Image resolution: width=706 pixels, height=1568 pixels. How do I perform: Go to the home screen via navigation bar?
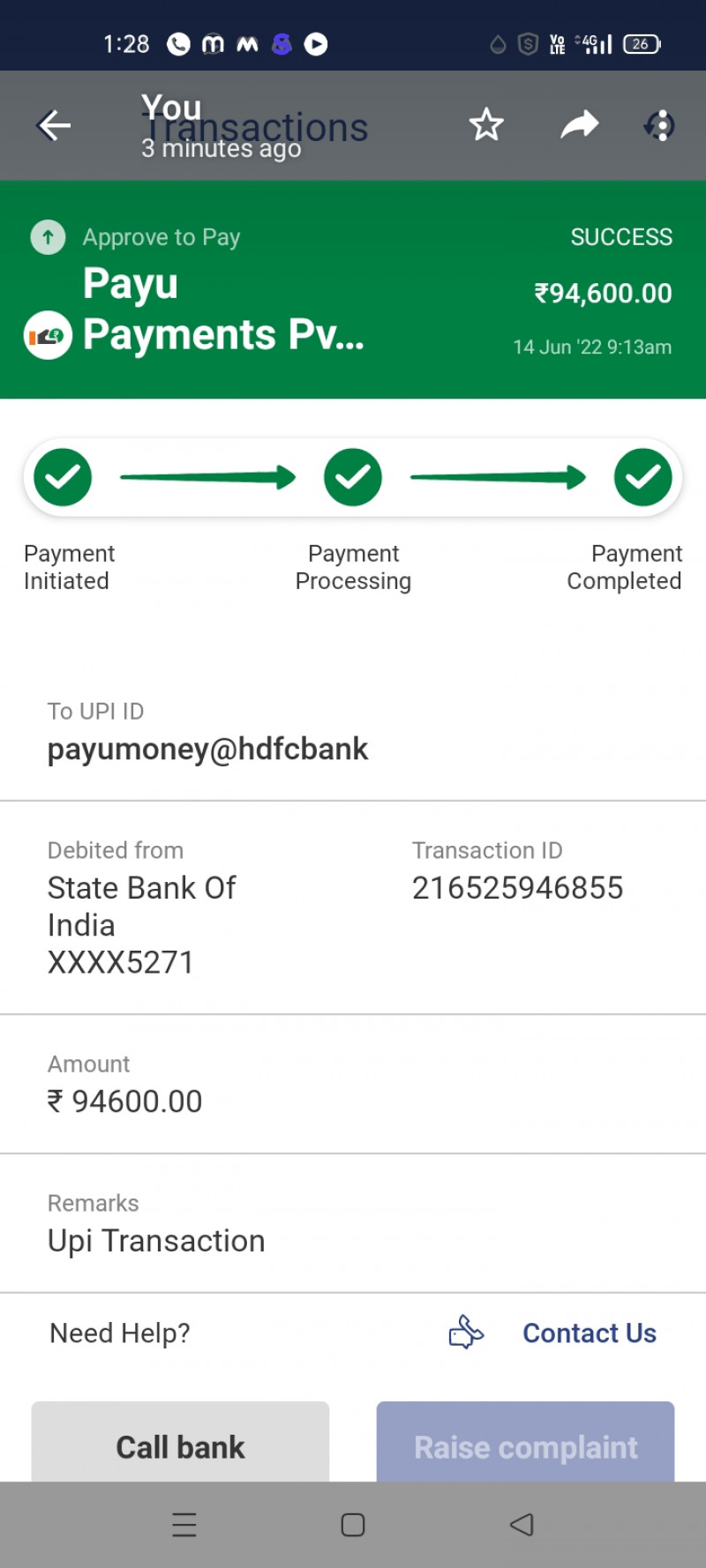tap(353, 1525)
